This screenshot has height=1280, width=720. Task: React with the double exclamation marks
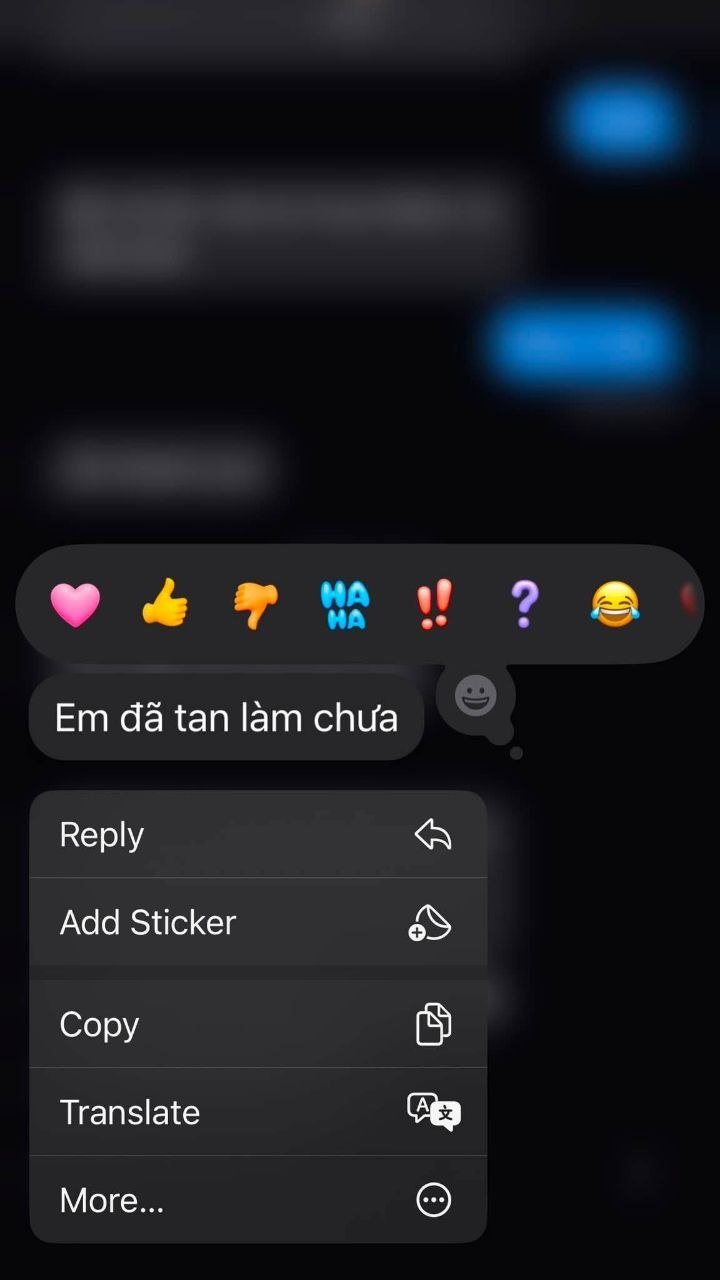pos(434,605)
